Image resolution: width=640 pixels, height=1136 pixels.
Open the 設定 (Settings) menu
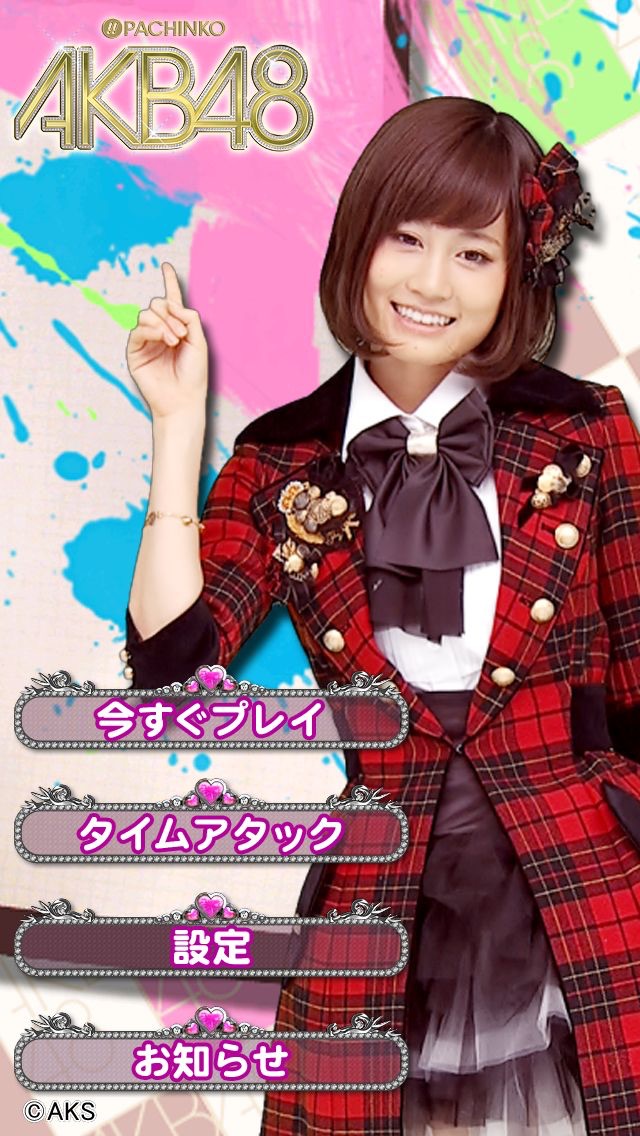point(211,946)
